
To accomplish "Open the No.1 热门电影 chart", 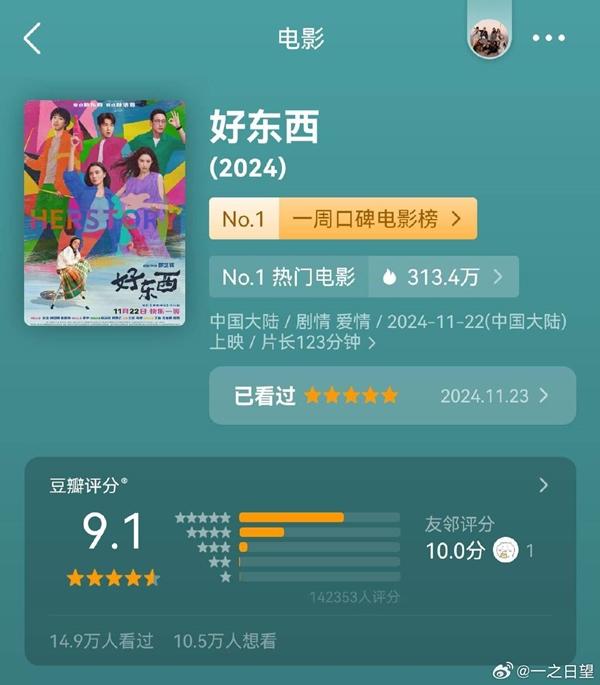I will [363, 277].
